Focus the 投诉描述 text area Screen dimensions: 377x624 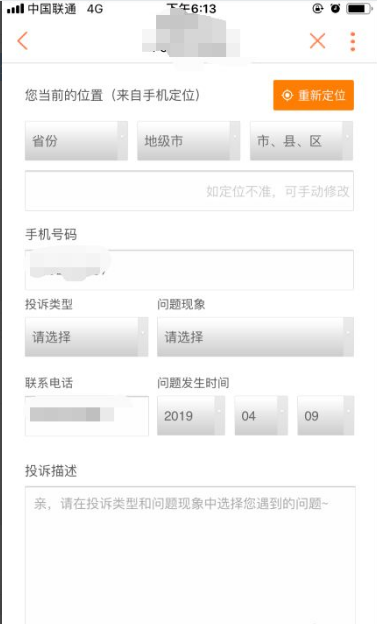point(190,554)
